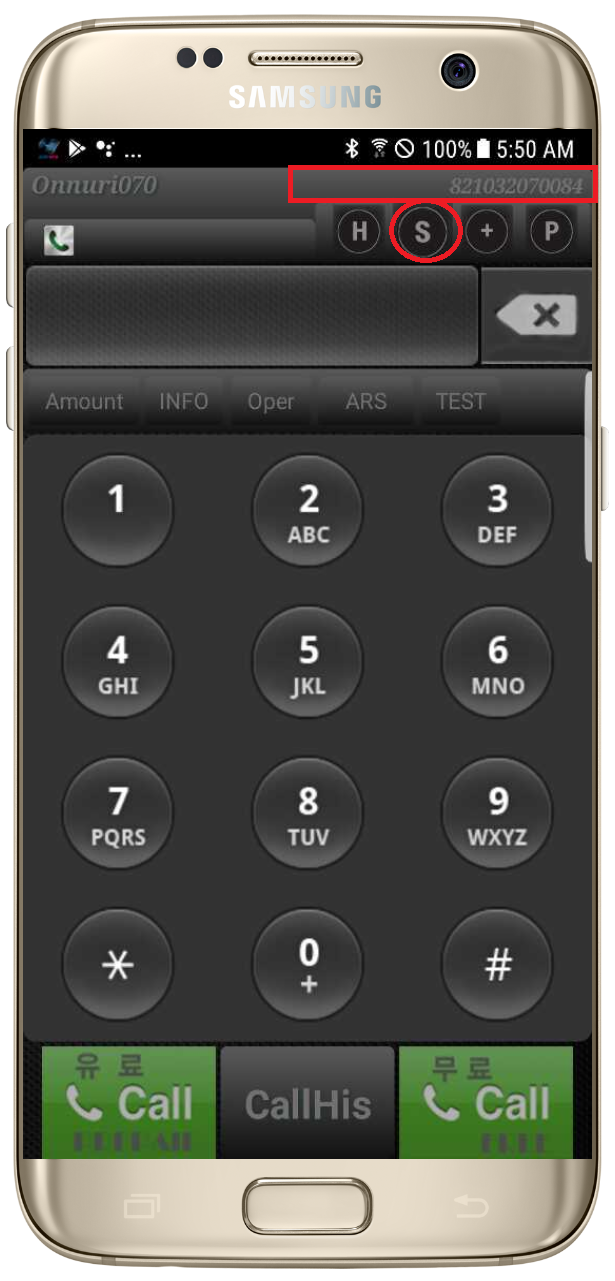The image size is (615, 1281).
Task: Tap the plus round button
Action: tap(487, 232)
